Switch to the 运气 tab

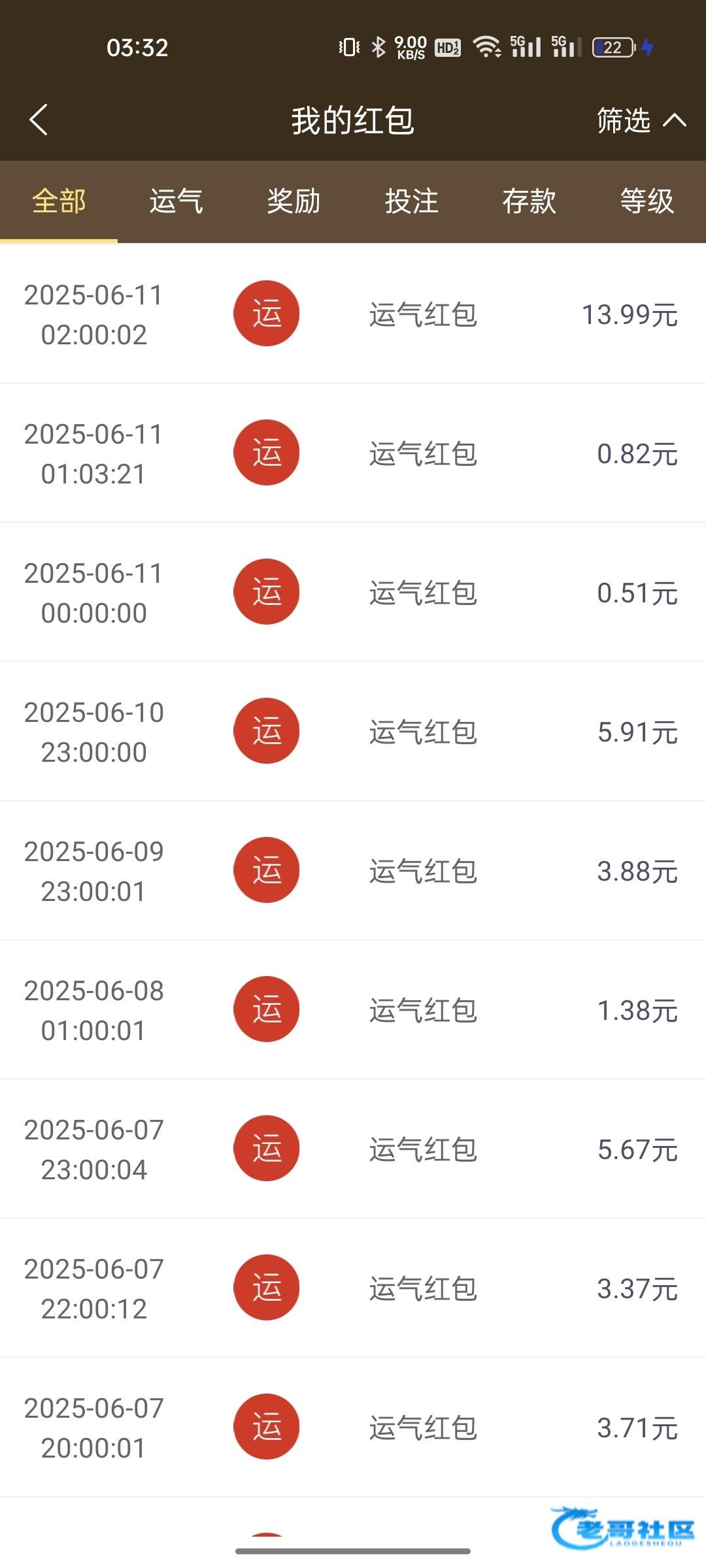(x=176, y=201)
